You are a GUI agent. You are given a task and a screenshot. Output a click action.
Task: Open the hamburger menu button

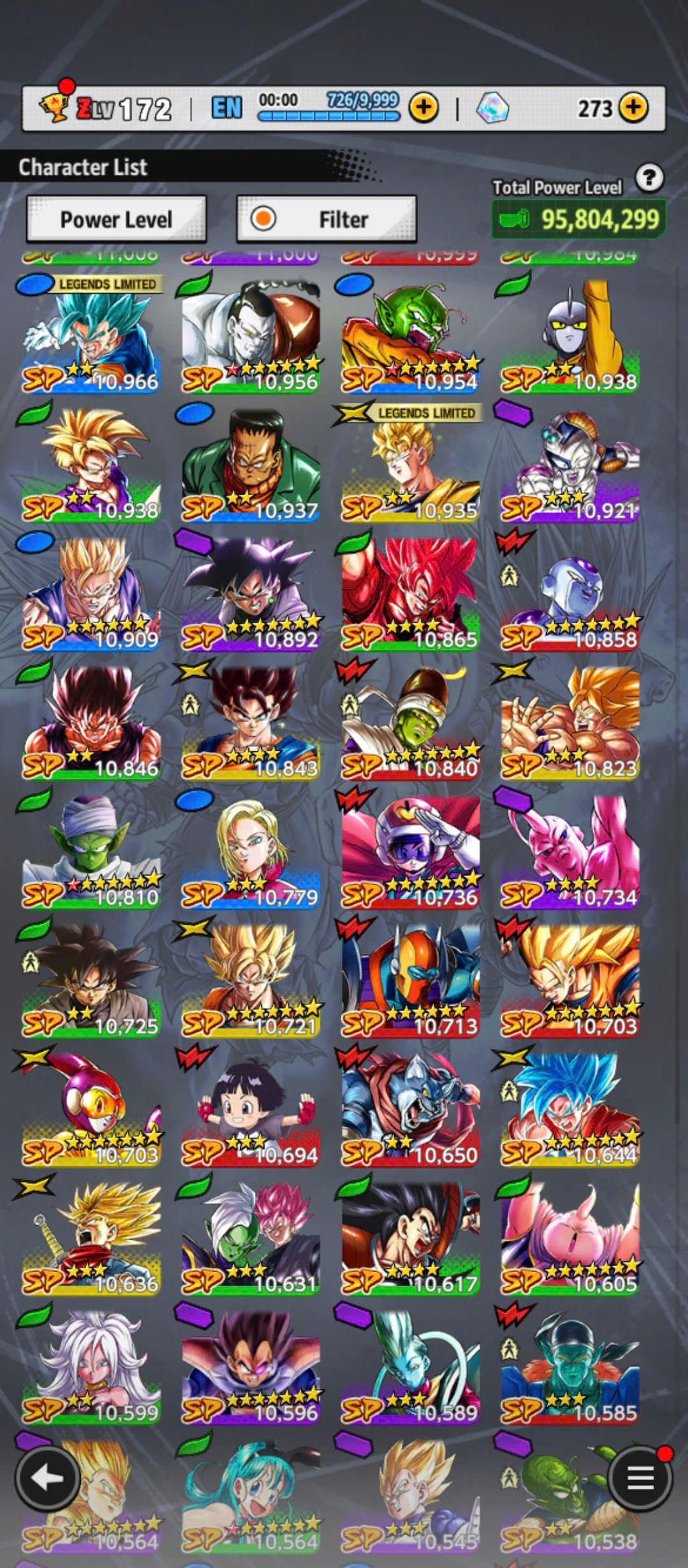[639, 1478]
